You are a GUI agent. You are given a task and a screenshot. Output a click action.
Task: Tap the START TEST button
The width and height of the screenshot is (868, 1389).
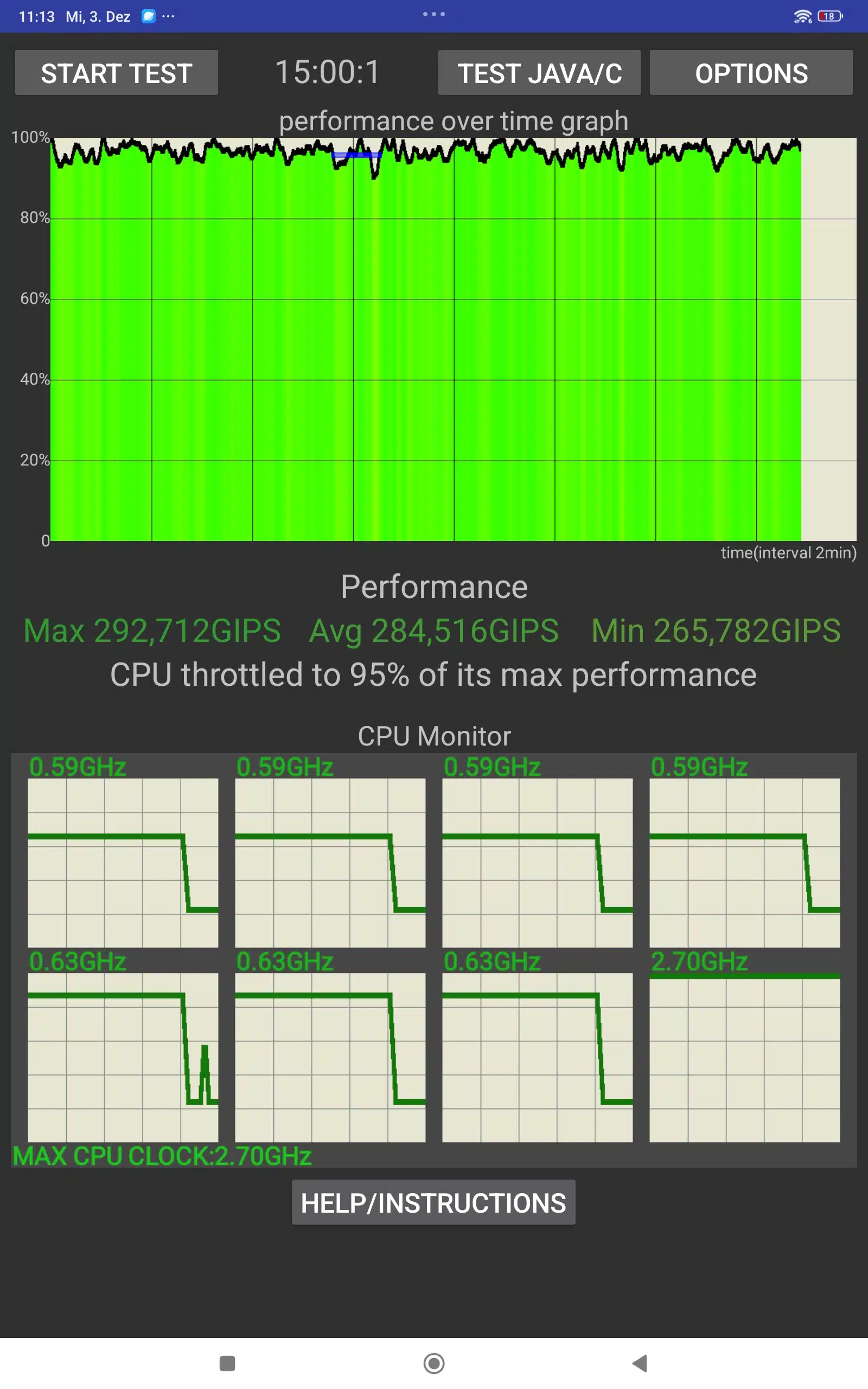point(116,73)
